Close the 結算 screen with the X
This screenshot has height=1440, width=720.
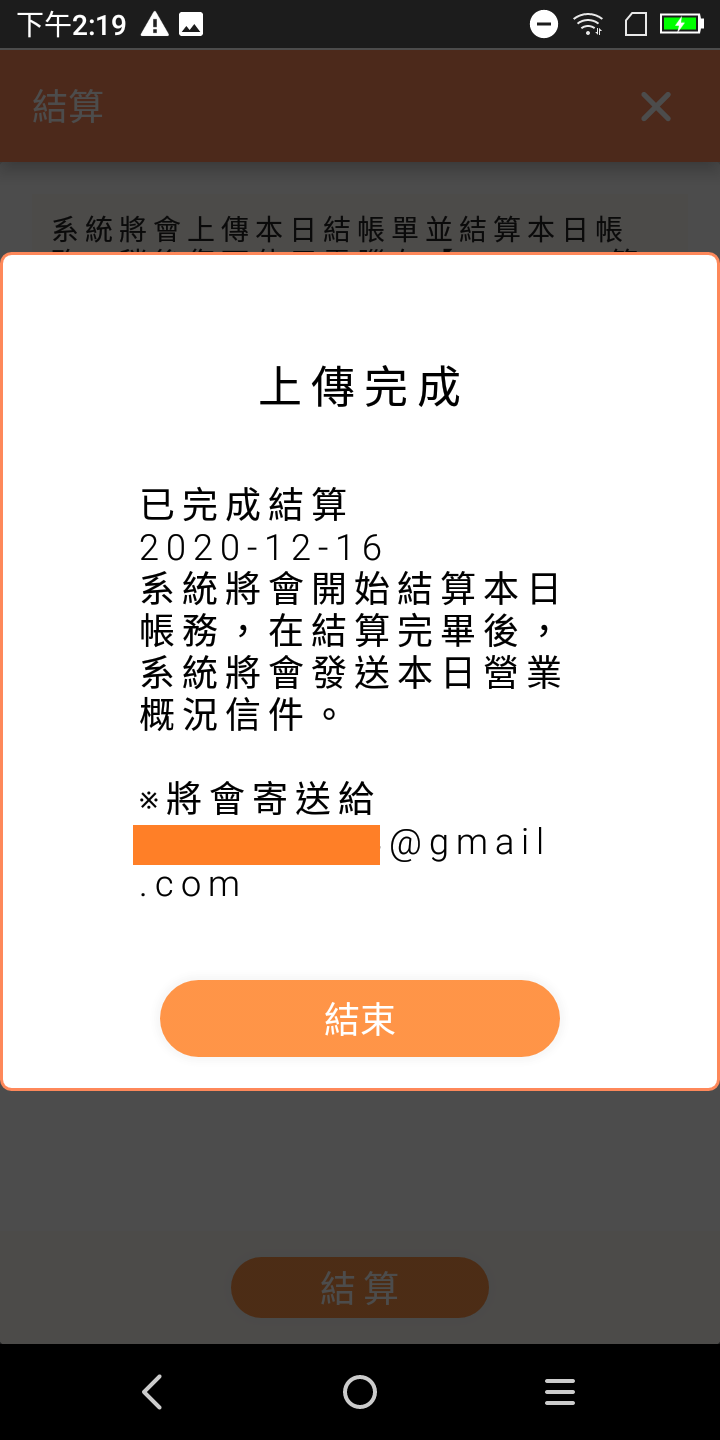pos(656,107)
